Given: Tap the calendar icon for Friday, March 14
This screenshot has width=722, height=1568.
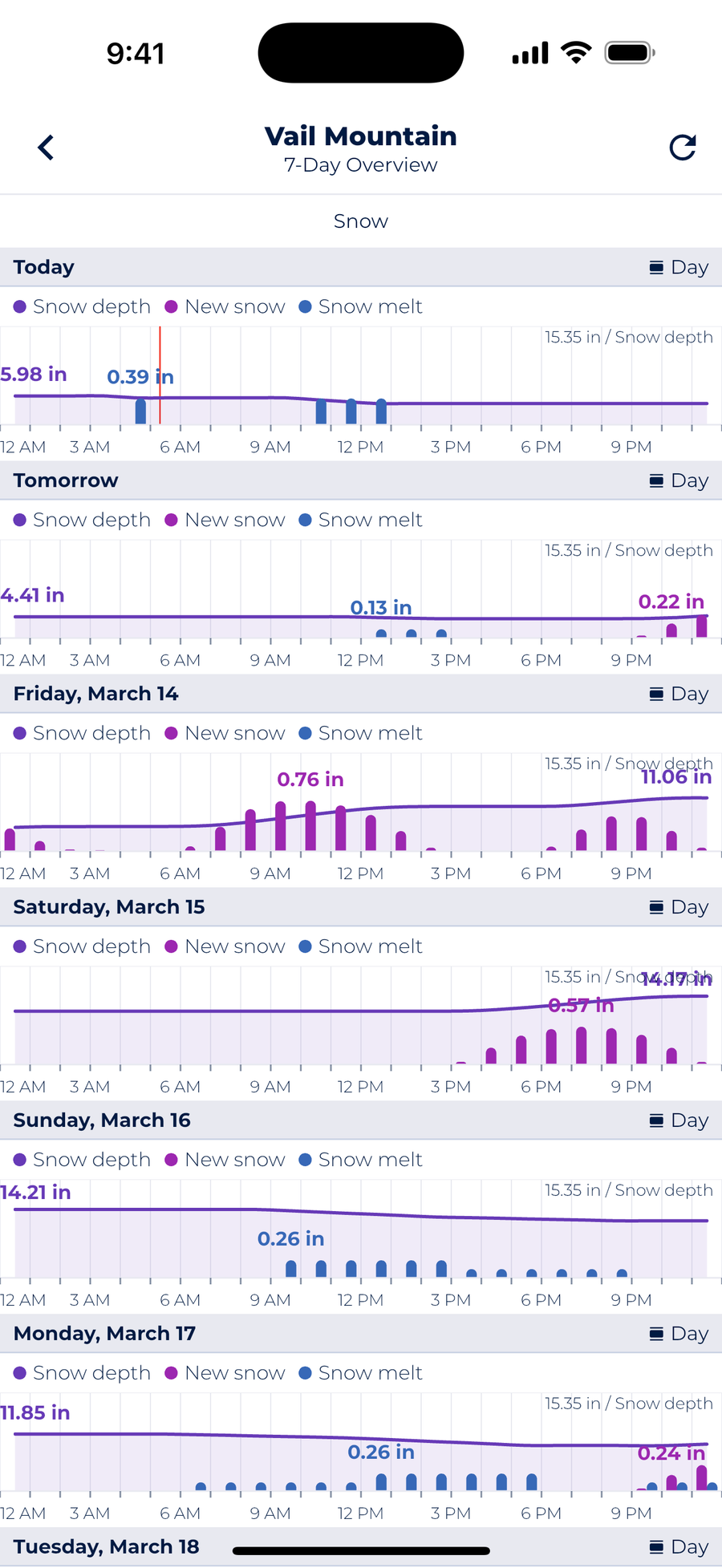Looking at the screenshot, I should [x=657, y=693].
